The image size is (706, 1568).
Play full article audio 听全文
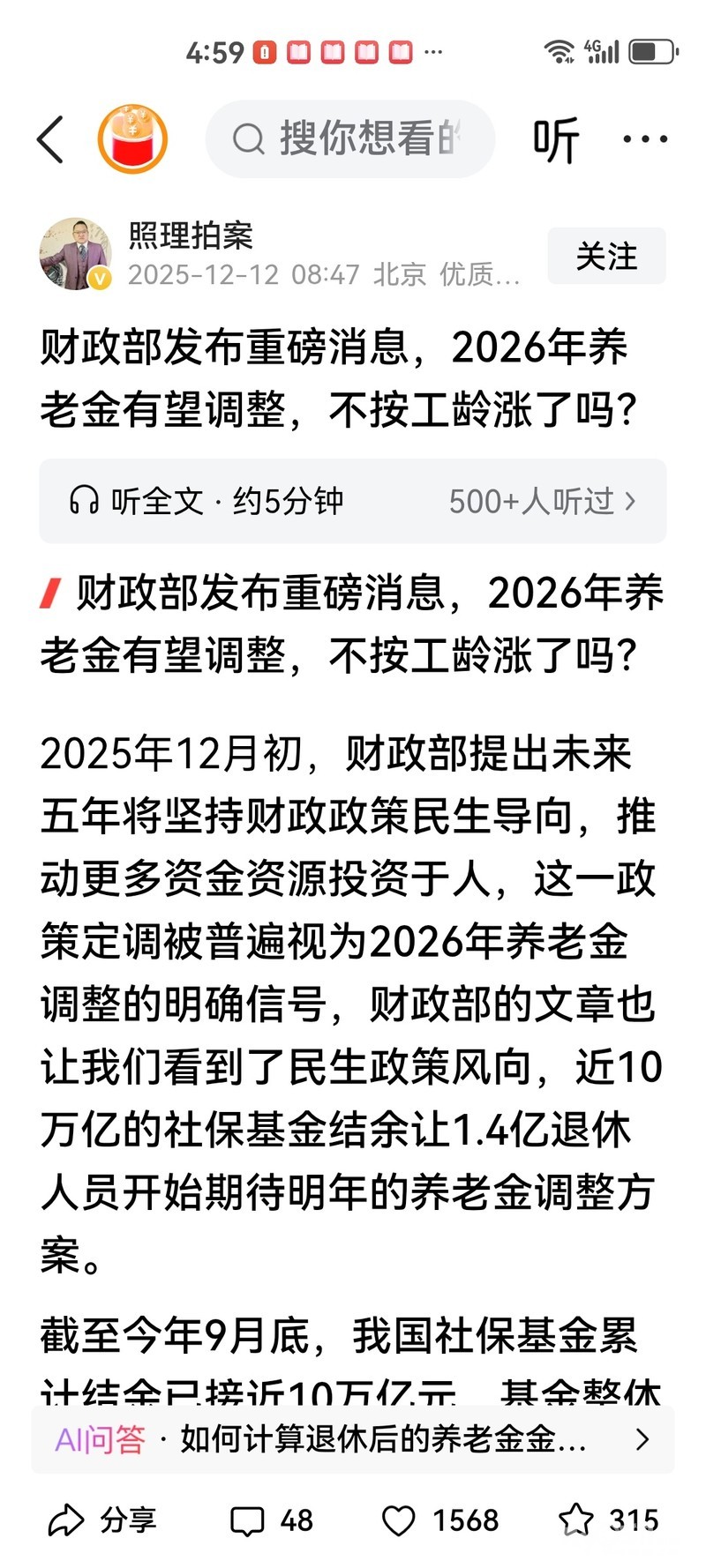point(207,501)
